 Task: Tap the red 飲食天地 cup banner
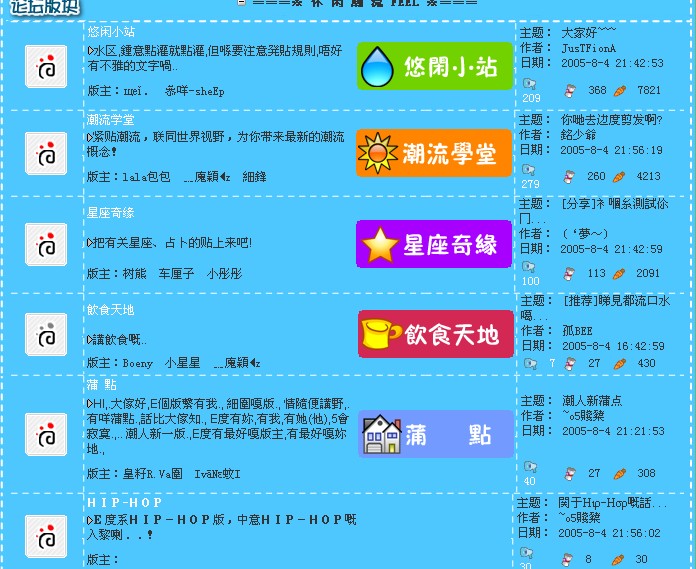(435, 334)
